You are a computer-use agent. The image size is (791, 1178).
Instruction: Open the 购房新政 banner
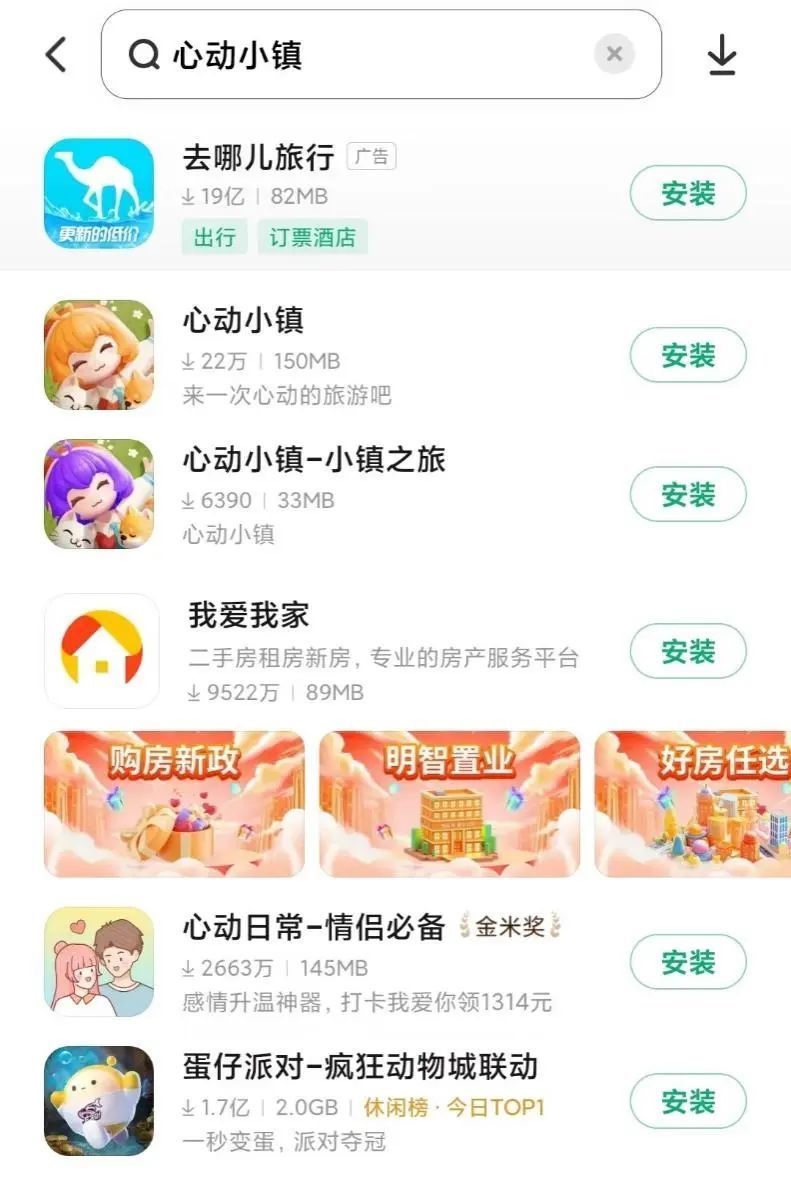[x=174, y=804]
